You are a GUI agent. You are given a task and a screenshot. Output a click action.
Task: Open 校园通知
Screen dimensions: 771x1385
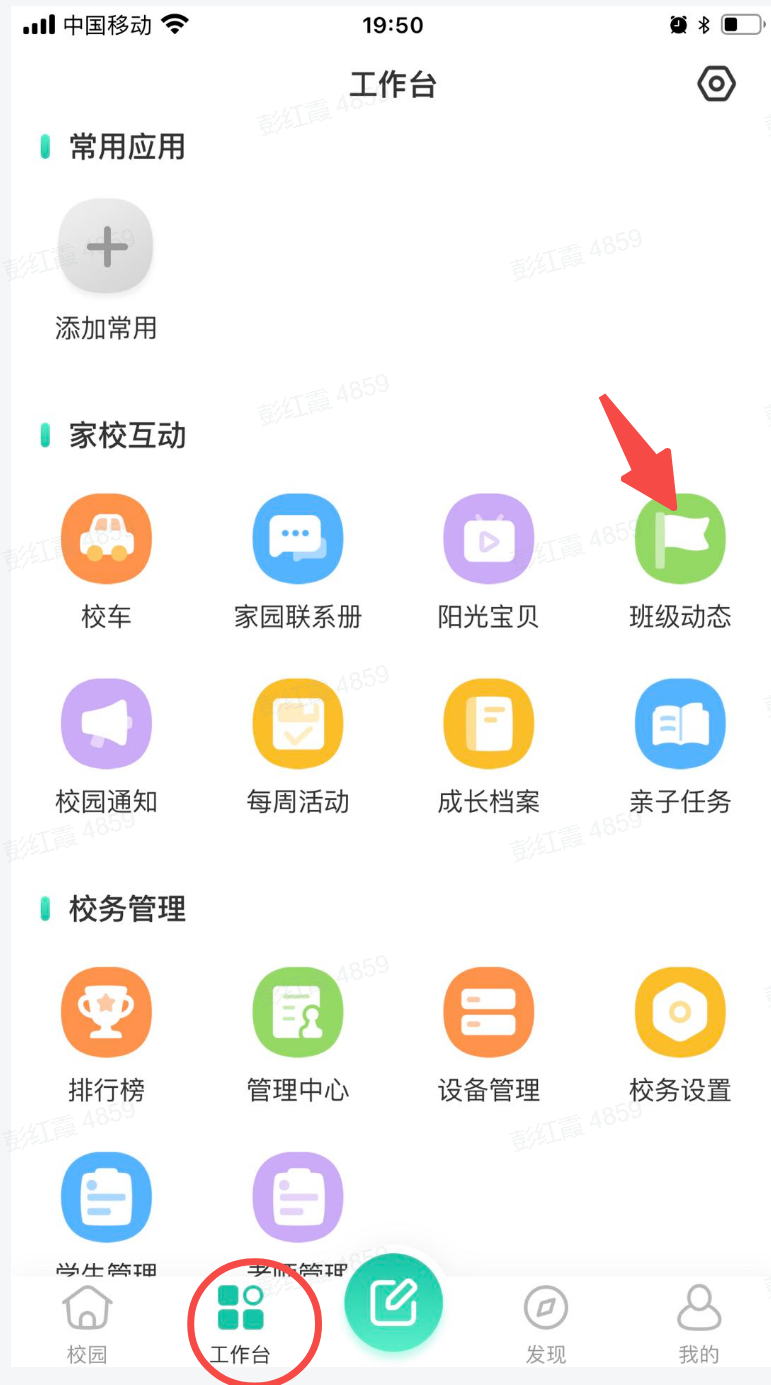106,724
